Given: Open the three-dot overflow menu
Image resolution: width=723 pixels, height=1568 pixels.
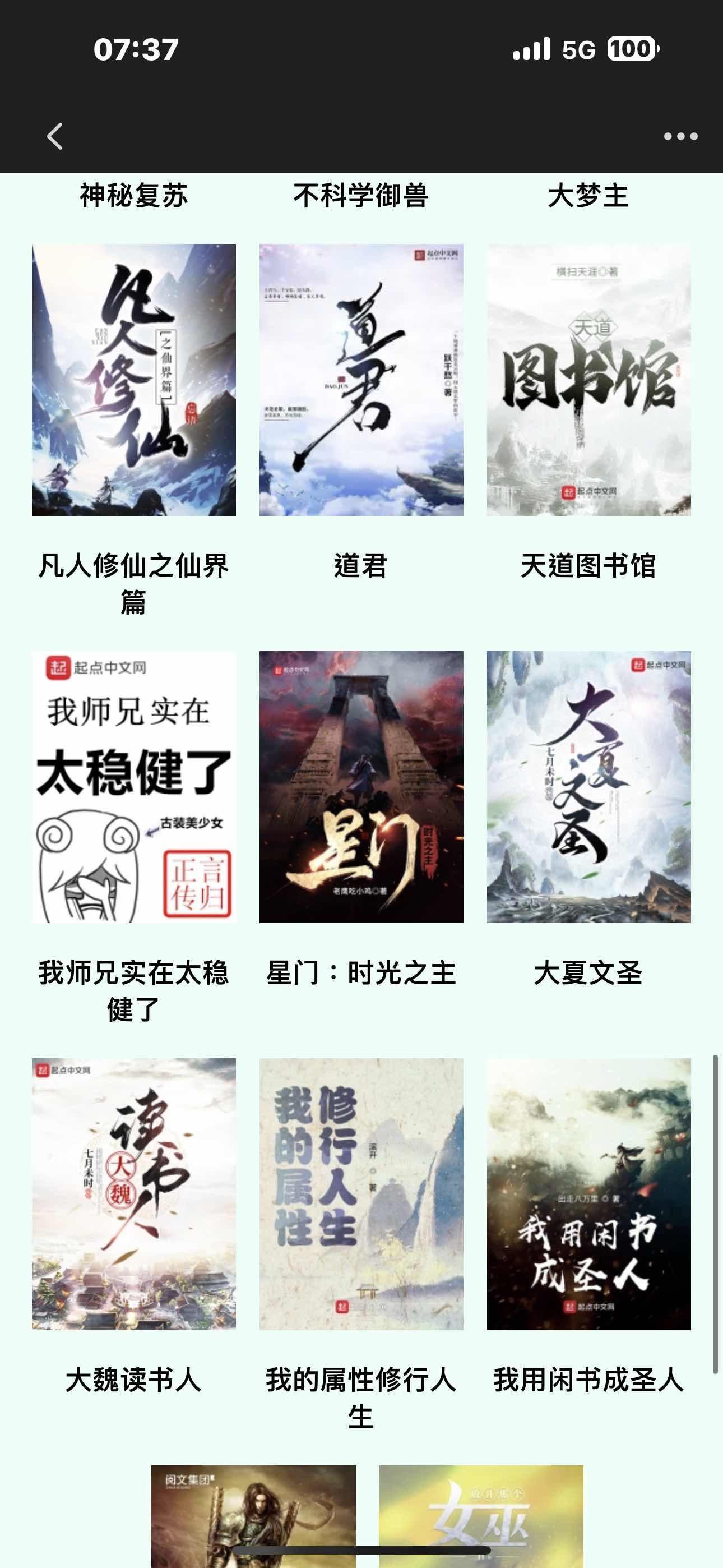Looking at the screenshot, I should click(x=680, y=136).
